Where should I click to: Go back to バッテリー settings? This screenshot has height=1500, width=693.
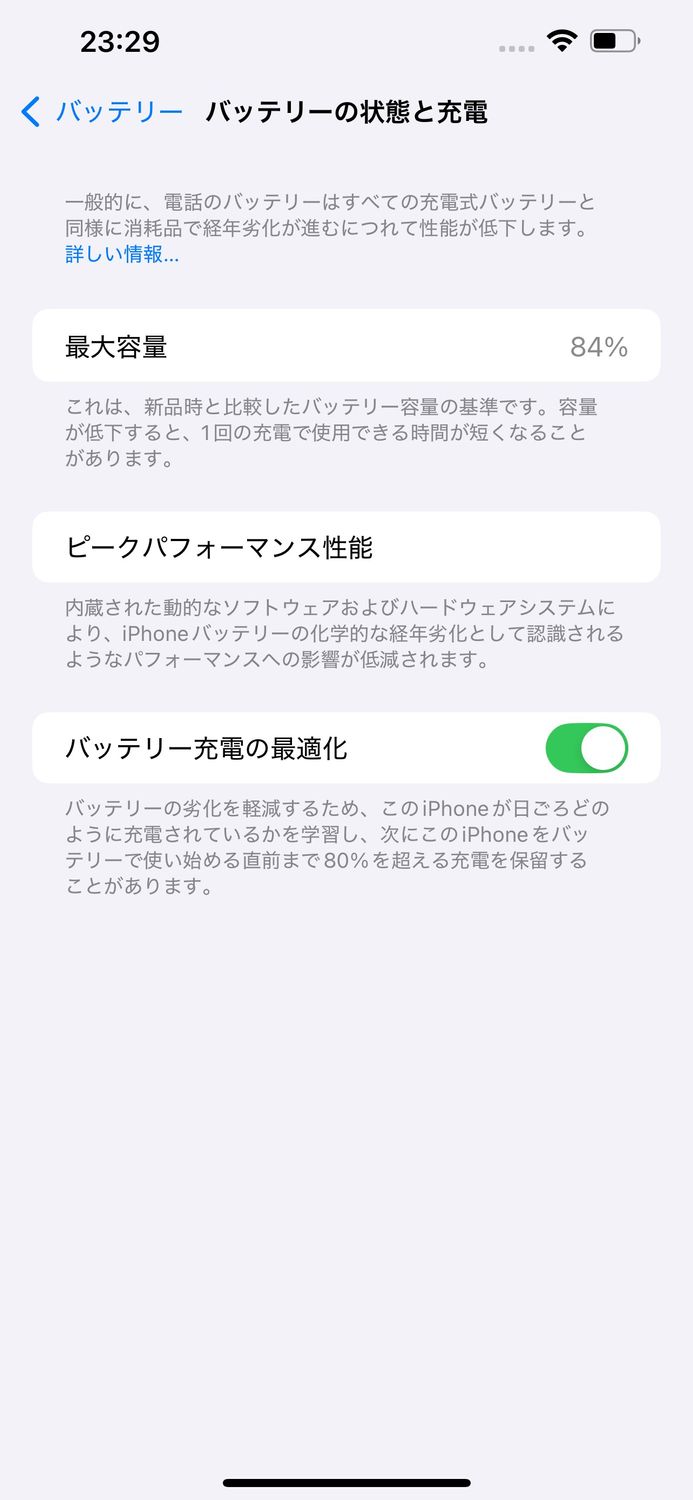(x=102, y=112)
